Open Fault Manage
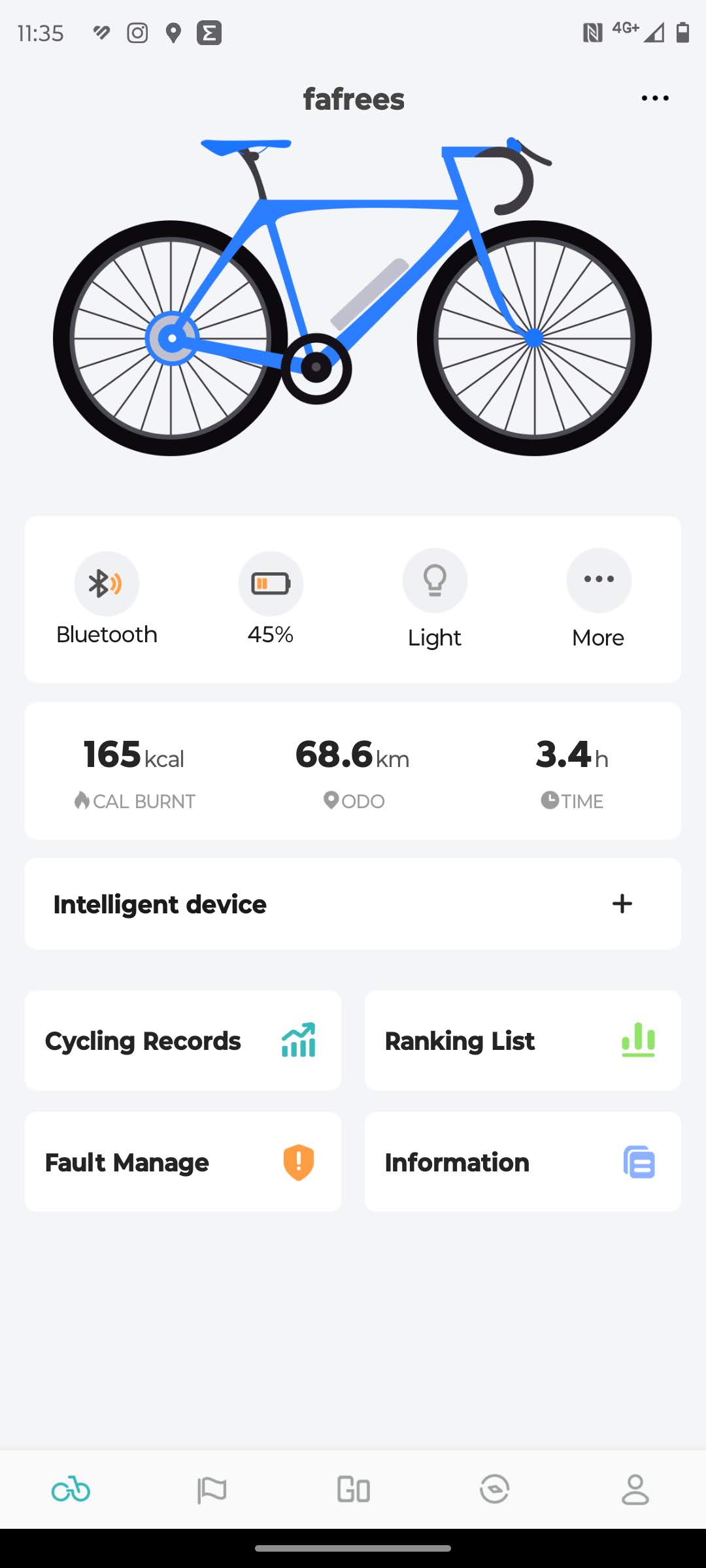The height and width of the screenshot is (1568, 706). click(183, 1162)
